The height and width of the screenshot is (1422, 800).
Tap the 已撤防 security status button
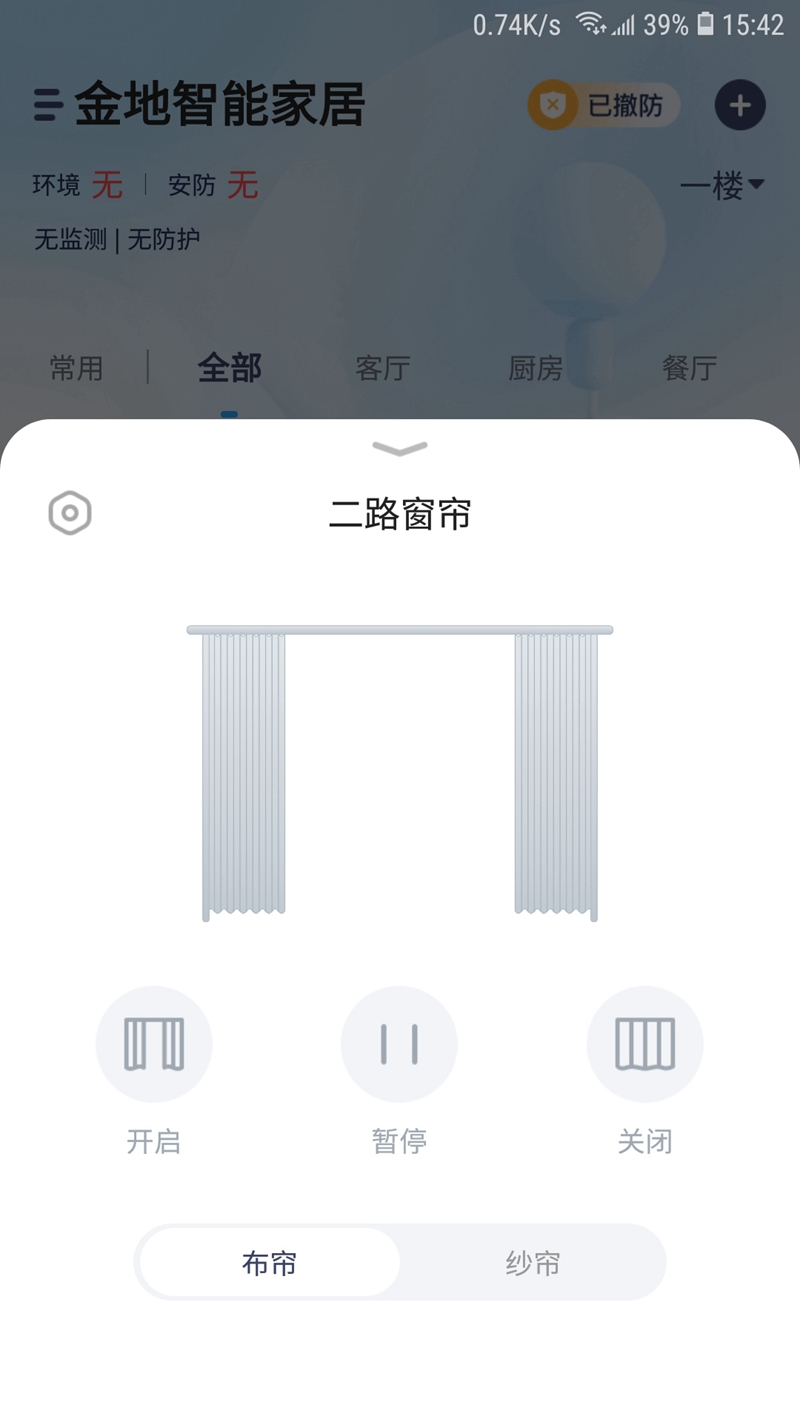pyautogui.click(x=605, y=106)
